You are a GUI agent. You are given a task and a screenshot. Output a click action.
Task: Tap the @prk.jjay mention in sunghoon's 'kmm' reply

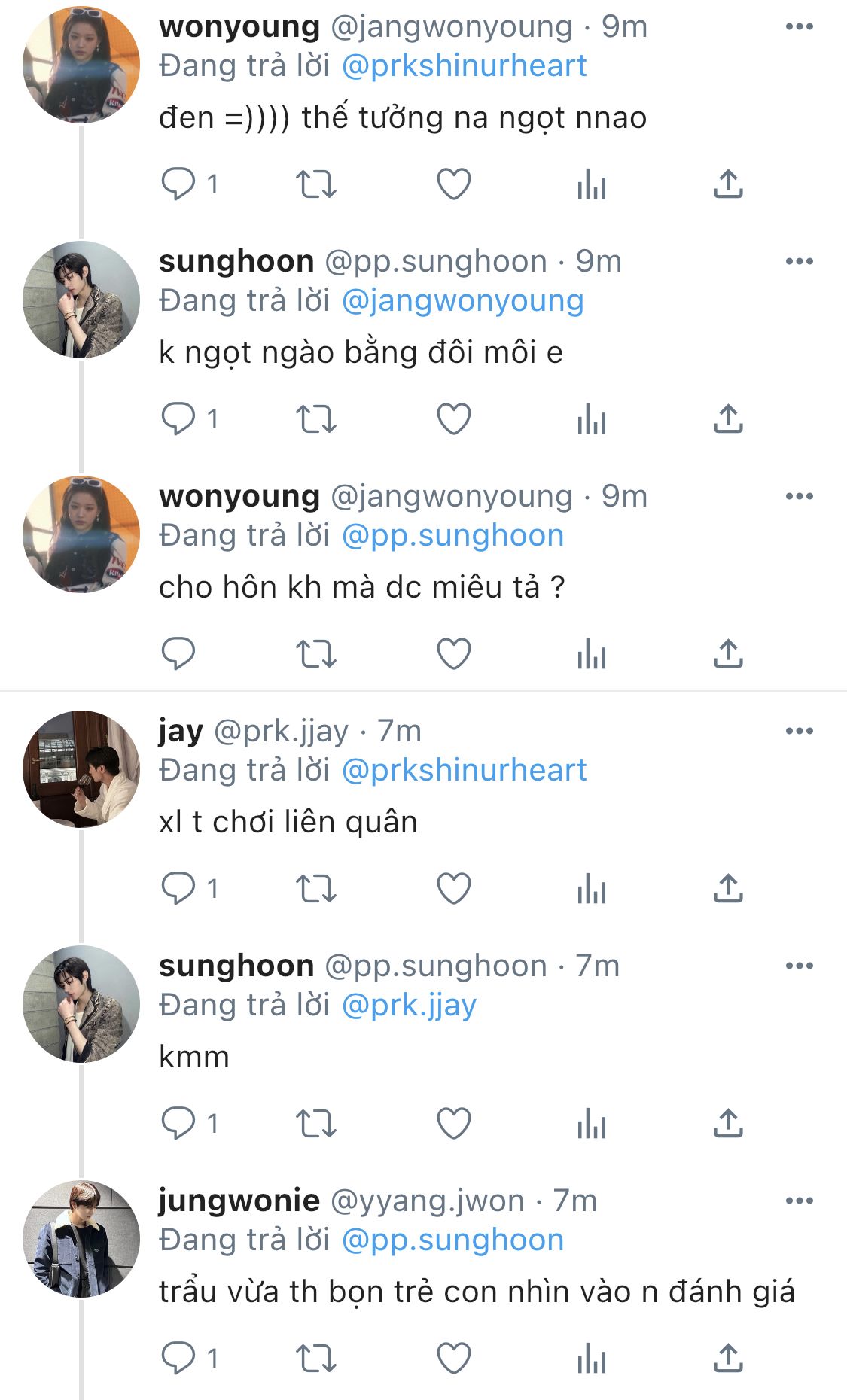click(409, 1006)
